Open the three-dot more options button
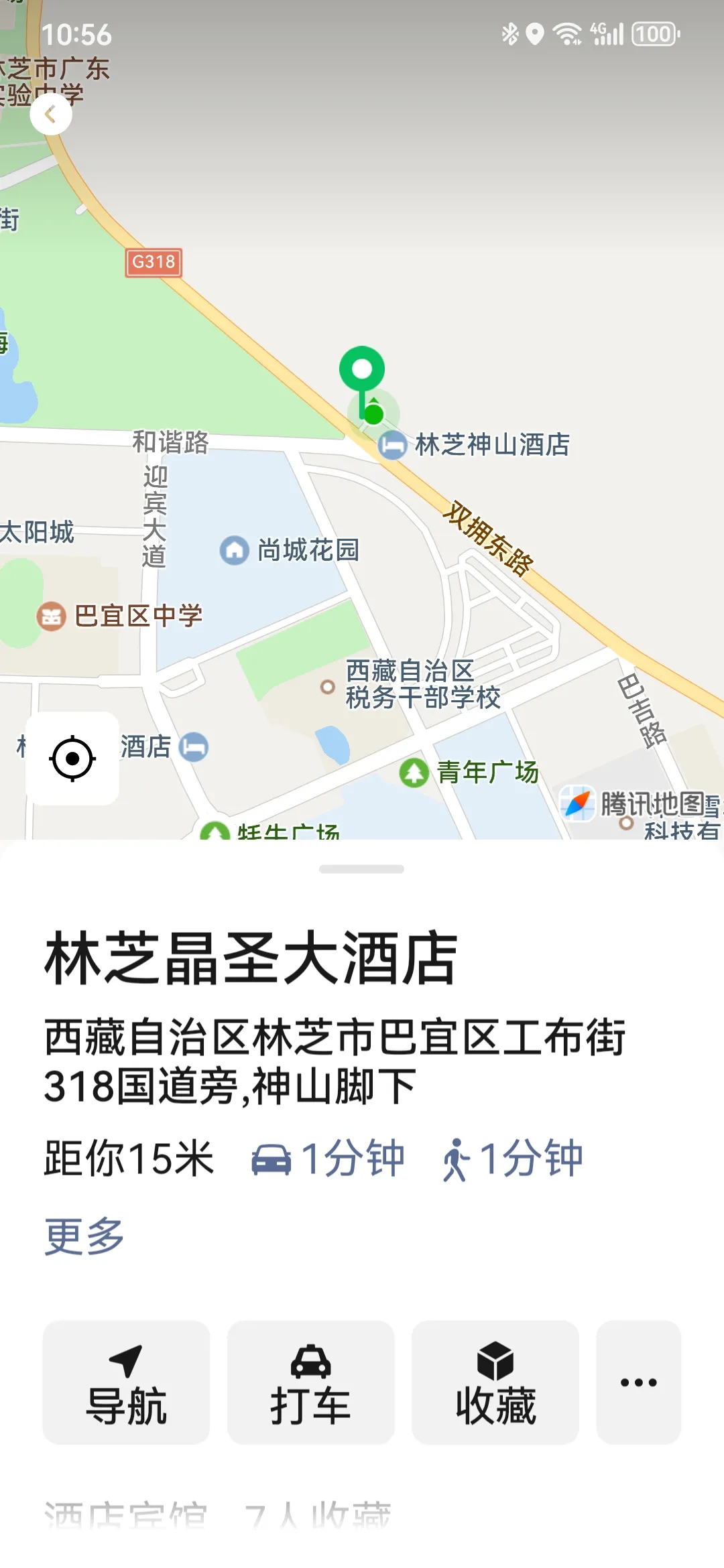This screenshot has width=724, height=1568. point(638,1382)
